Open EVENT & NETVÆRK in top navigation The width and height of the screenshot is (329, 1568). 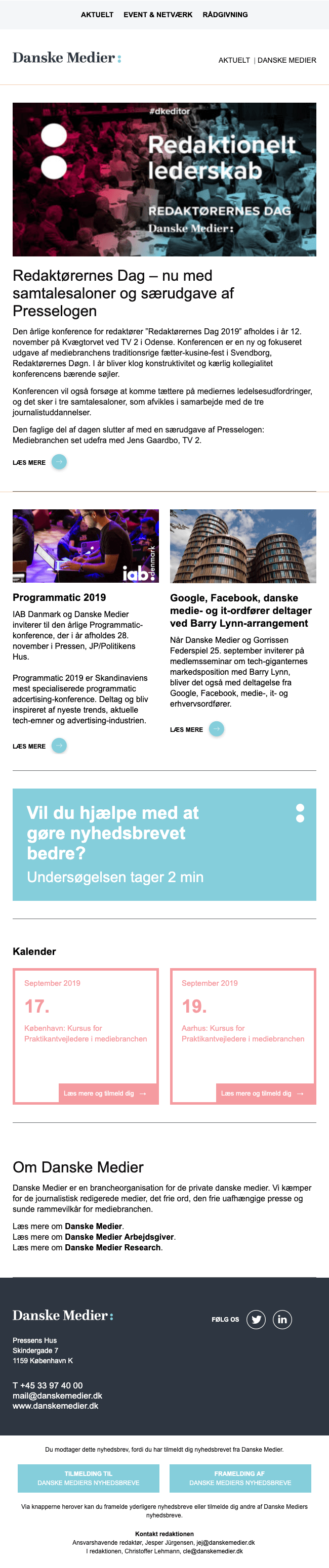[x=158, y=15]
